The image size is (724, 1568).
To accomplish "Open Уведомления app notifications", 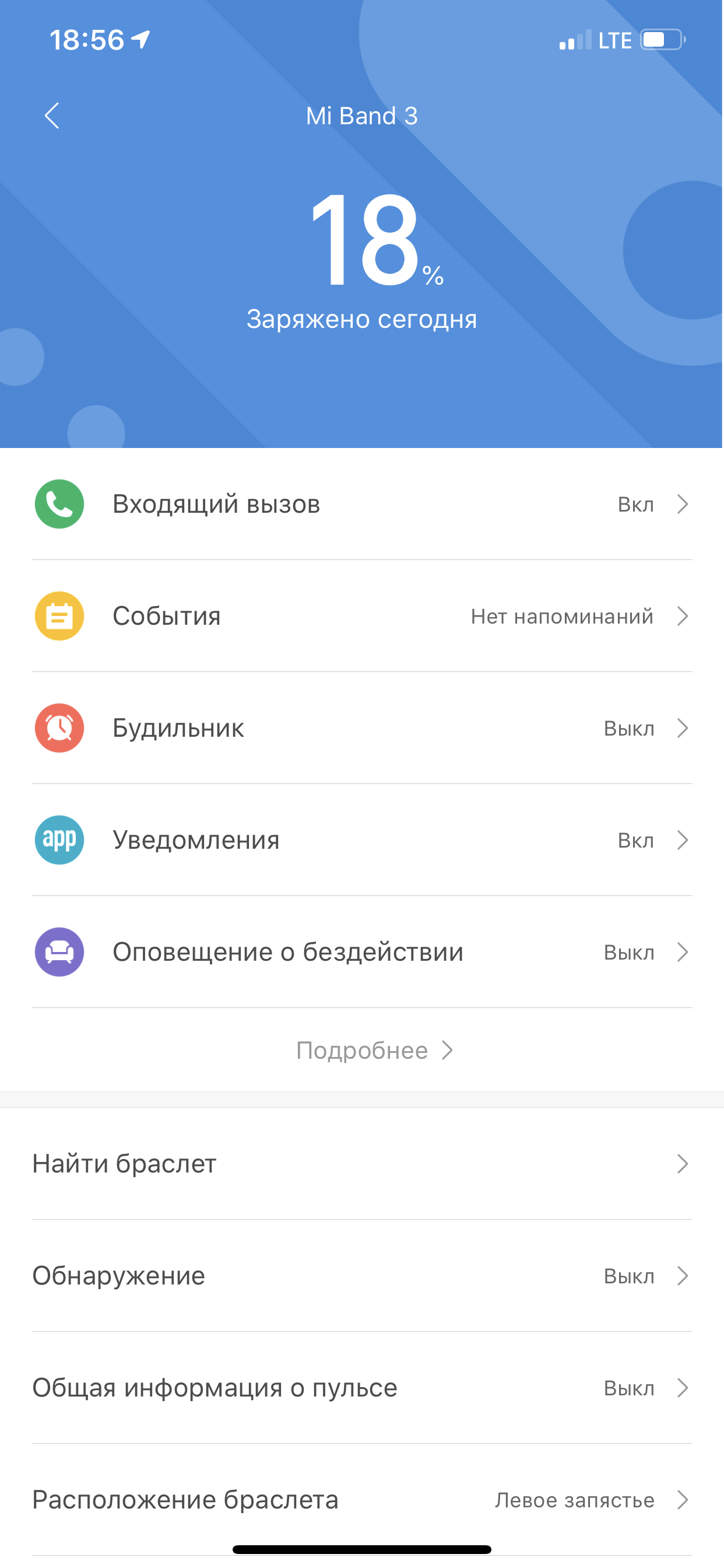I will (x=361, y=840).
